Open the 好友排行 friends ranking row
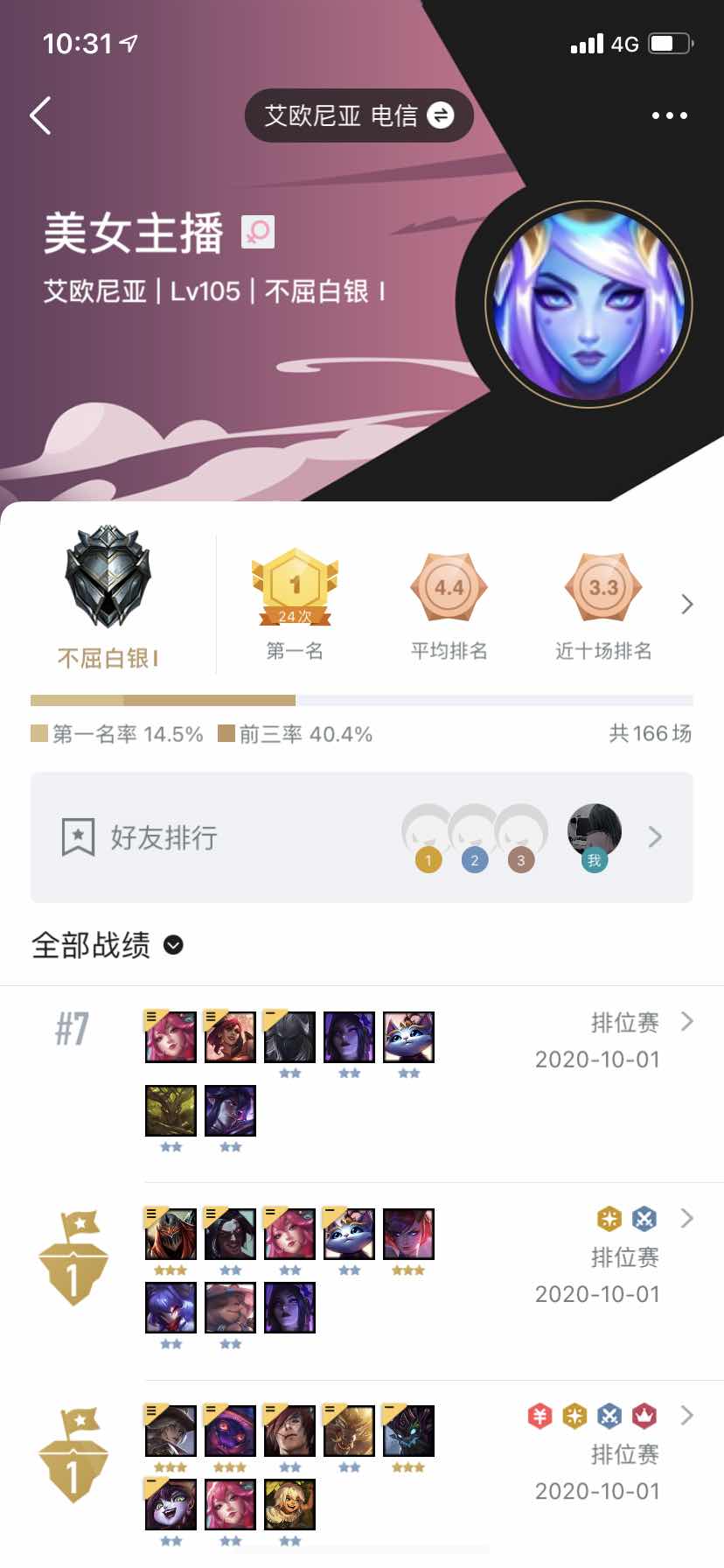This screenshot has width=724, height=1568. click(361, 837)
